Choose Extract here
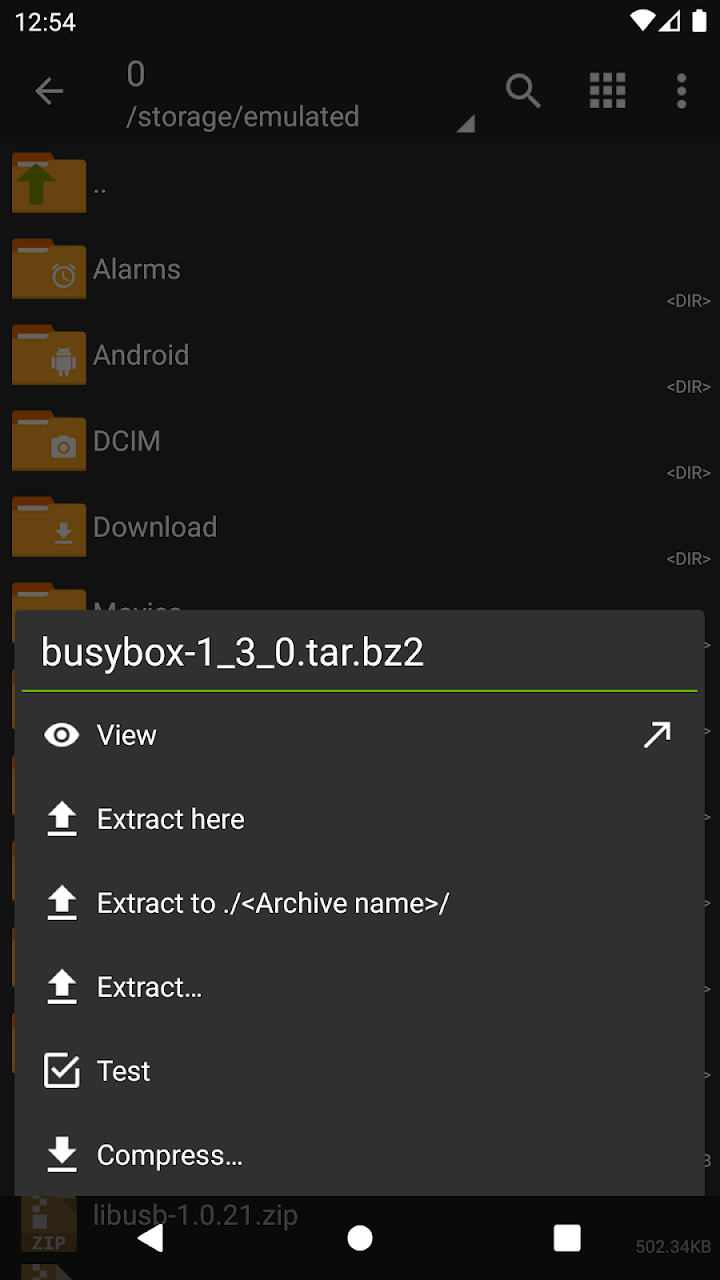The image size is (720, 1280). (171, 819)
